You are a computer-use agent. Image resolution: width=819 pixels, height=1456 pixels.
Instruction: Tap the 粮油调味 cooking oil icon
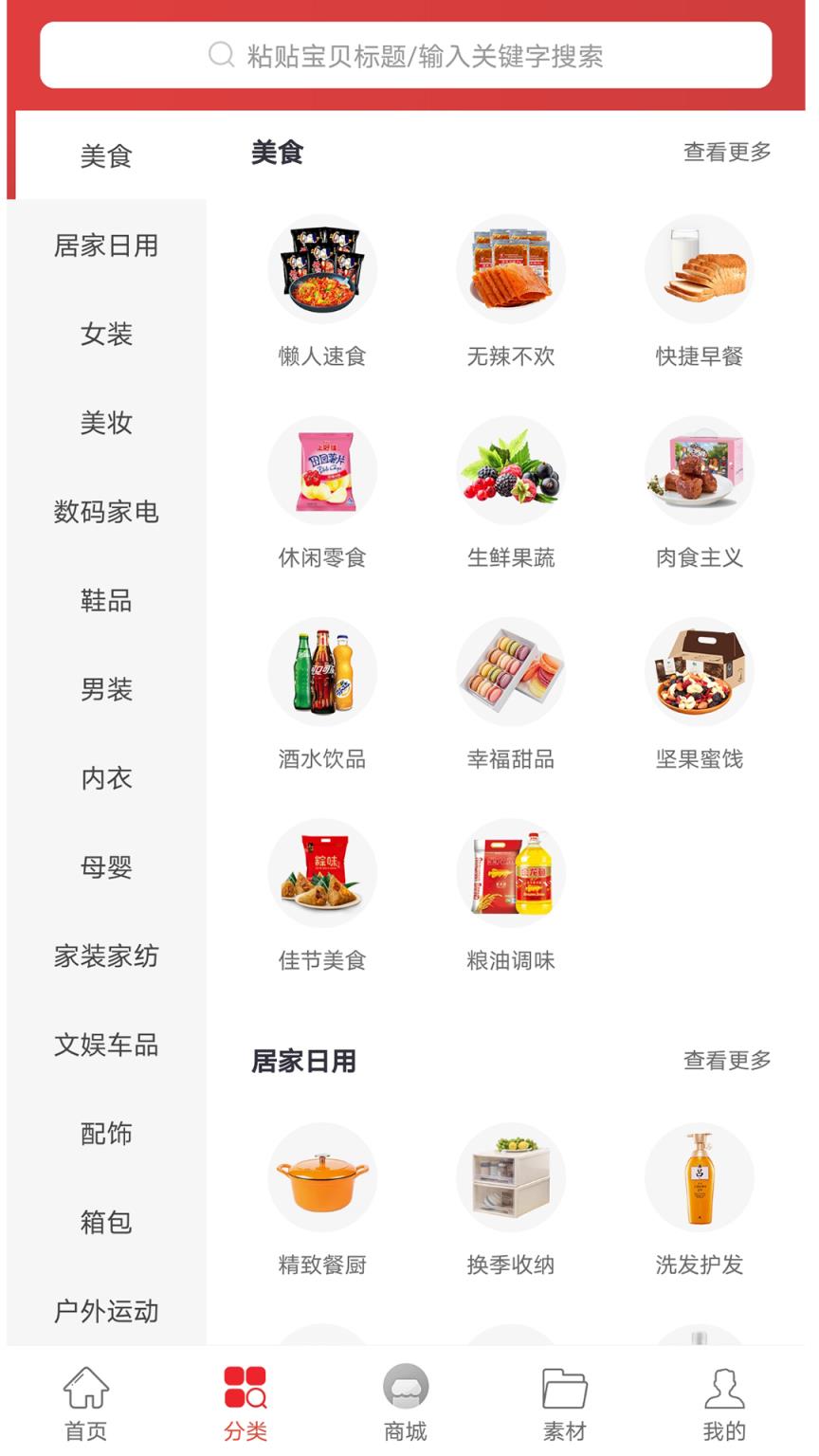pyautogui.click(x=511, y=872)
